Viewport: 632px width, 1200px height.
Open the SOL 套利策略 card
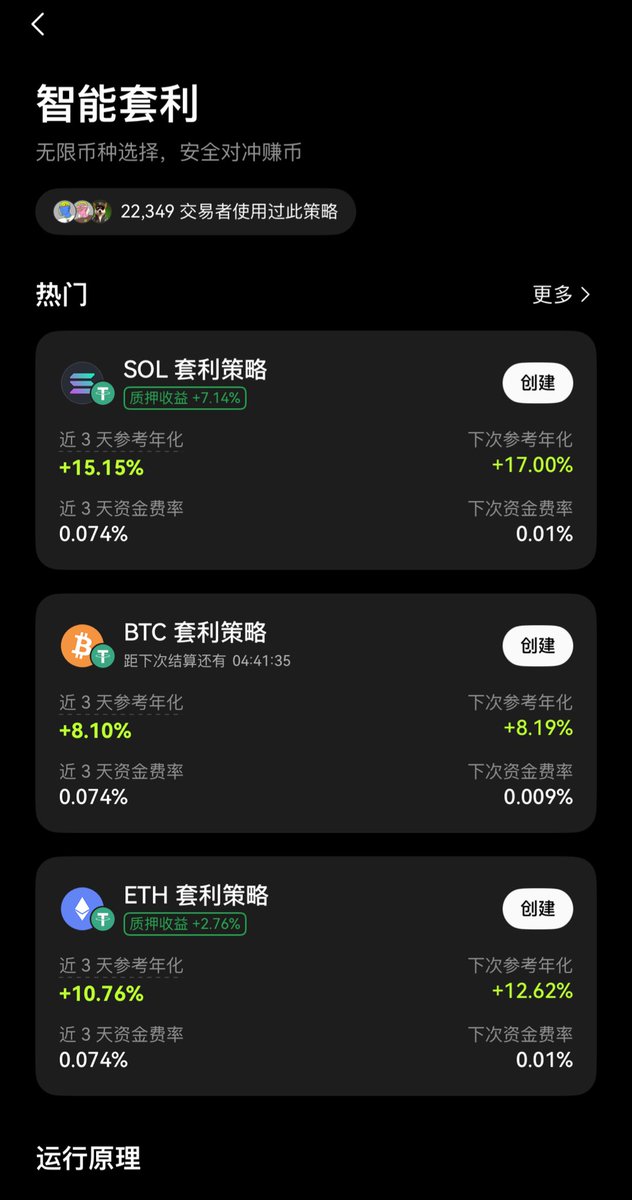[x=316, y=450]
